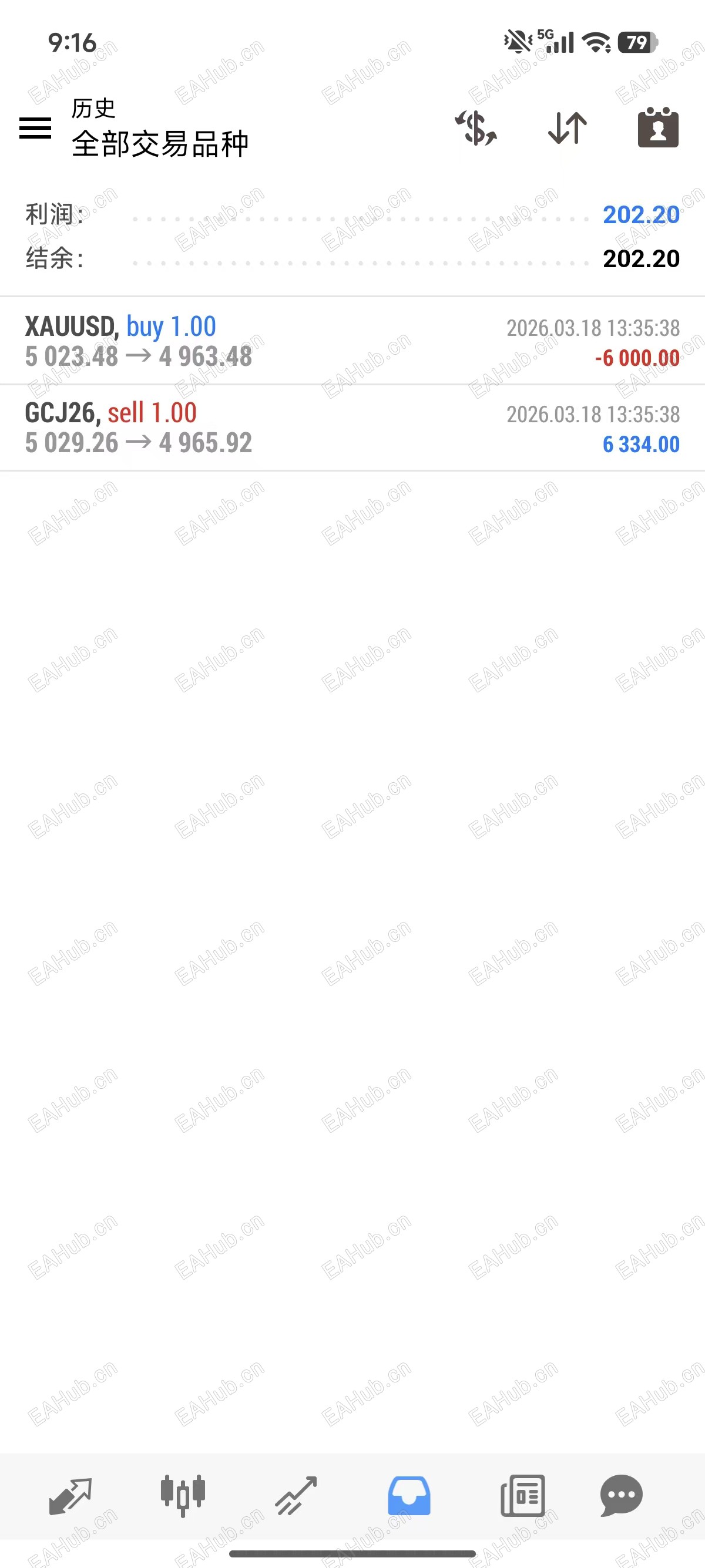Switch to the News tab

coord(522,1496)
